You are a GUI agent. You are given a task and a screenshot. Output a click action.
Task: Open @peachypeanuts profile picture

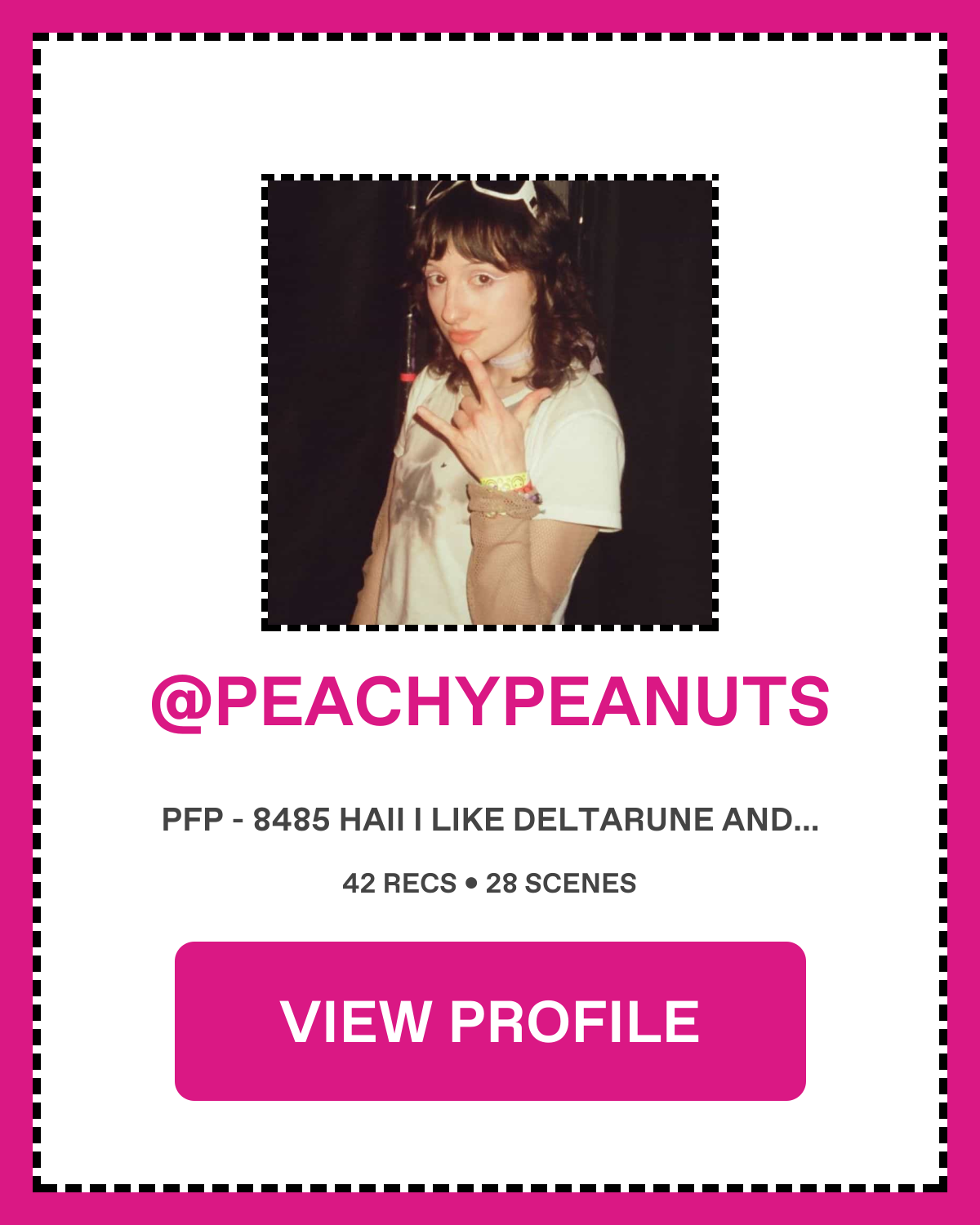(490, 402)
